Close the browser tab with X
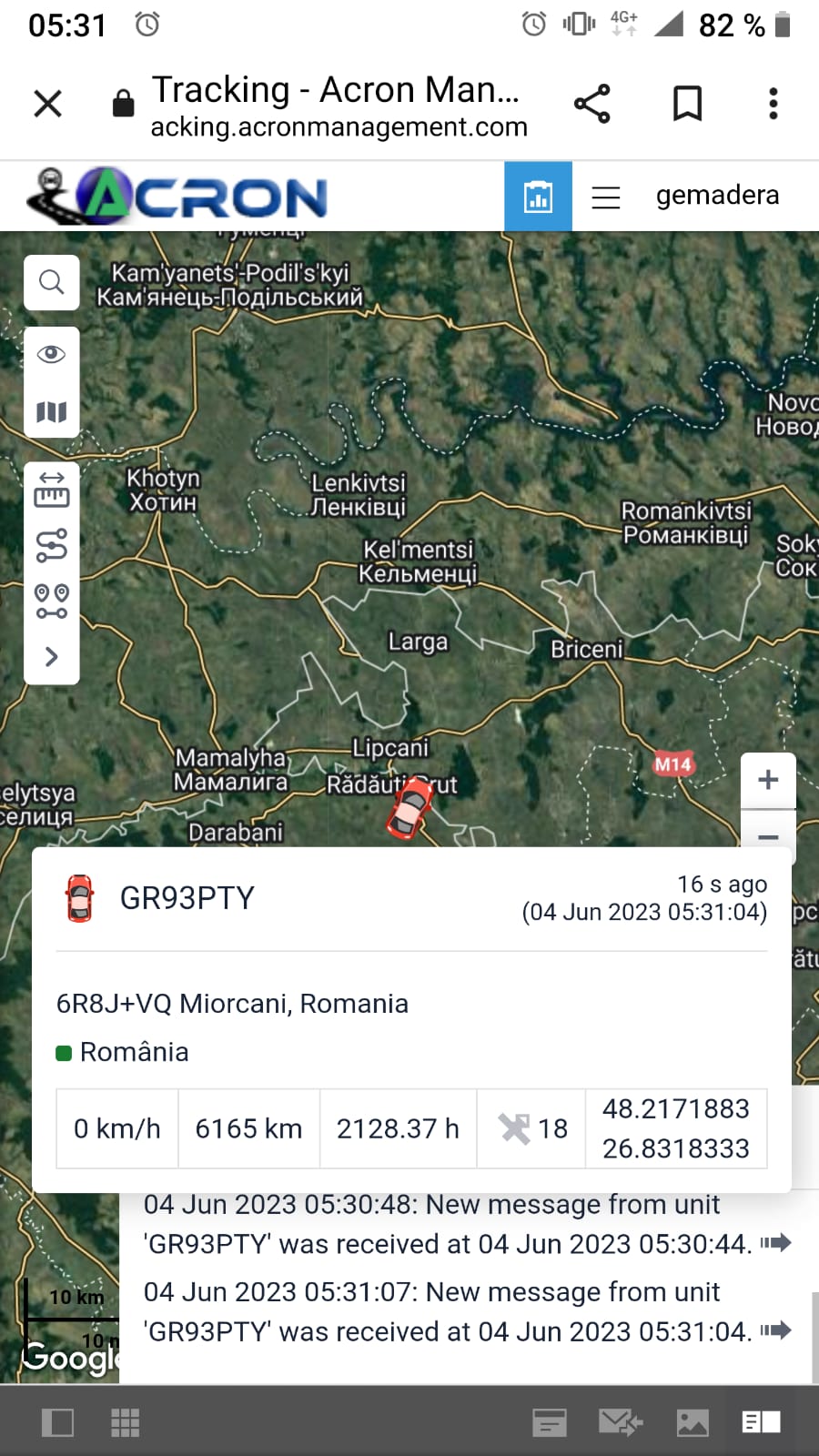 pos(47,104)
